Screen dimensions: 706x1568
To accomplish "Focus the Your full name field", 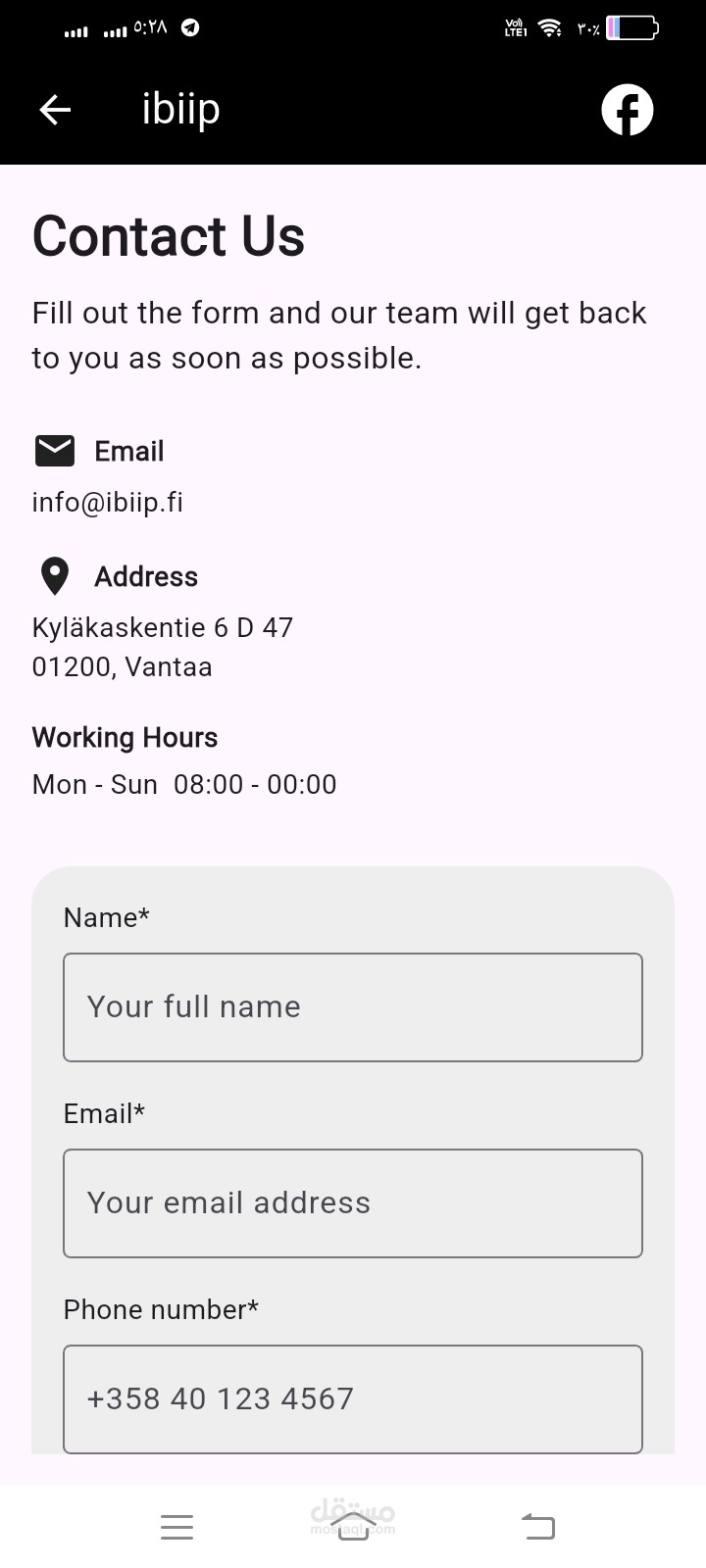I will (353, 1007).
